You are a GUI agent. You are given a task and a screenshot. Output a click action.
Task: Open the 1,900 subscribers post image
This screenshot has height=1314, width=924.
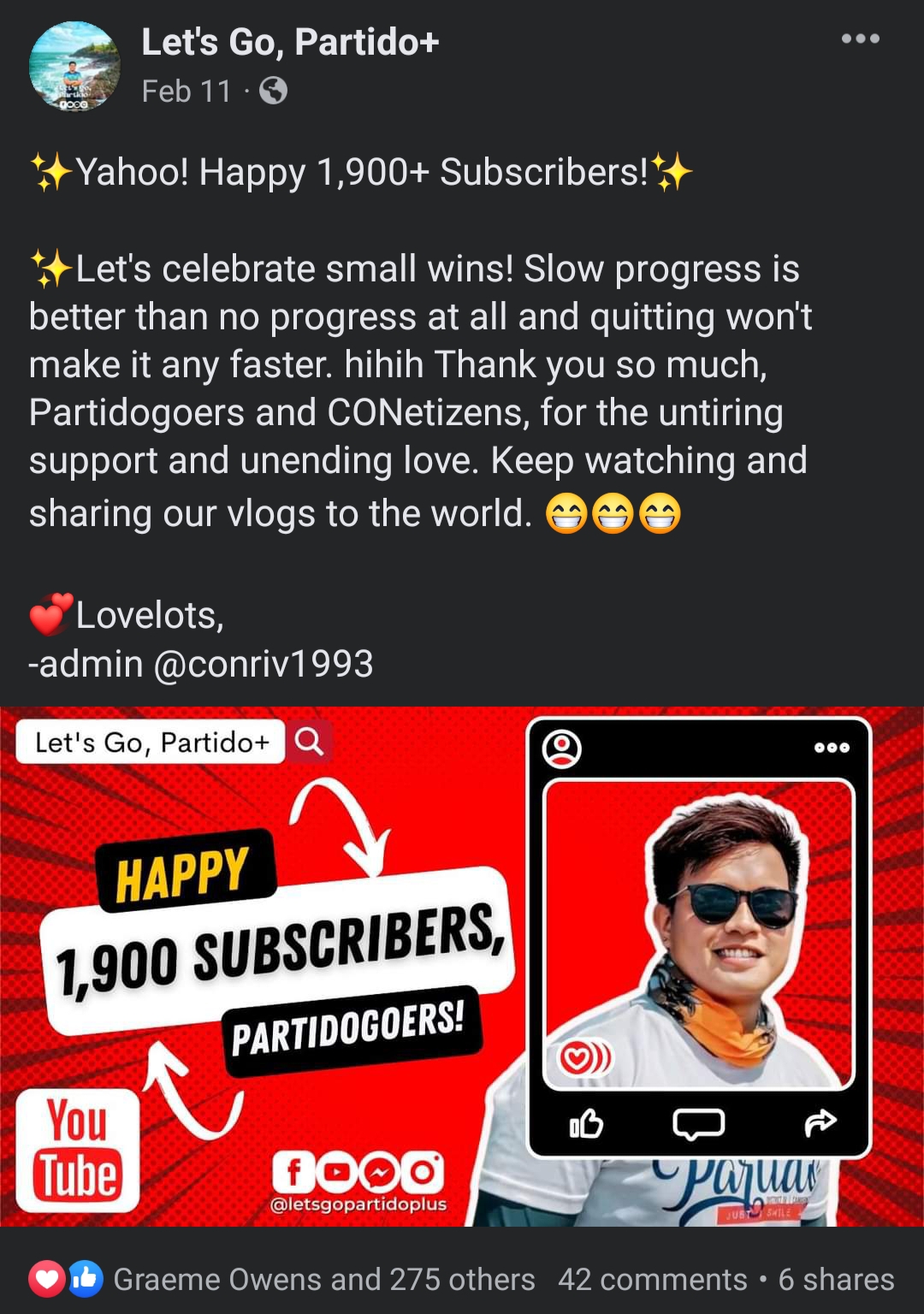click(462, 967)
